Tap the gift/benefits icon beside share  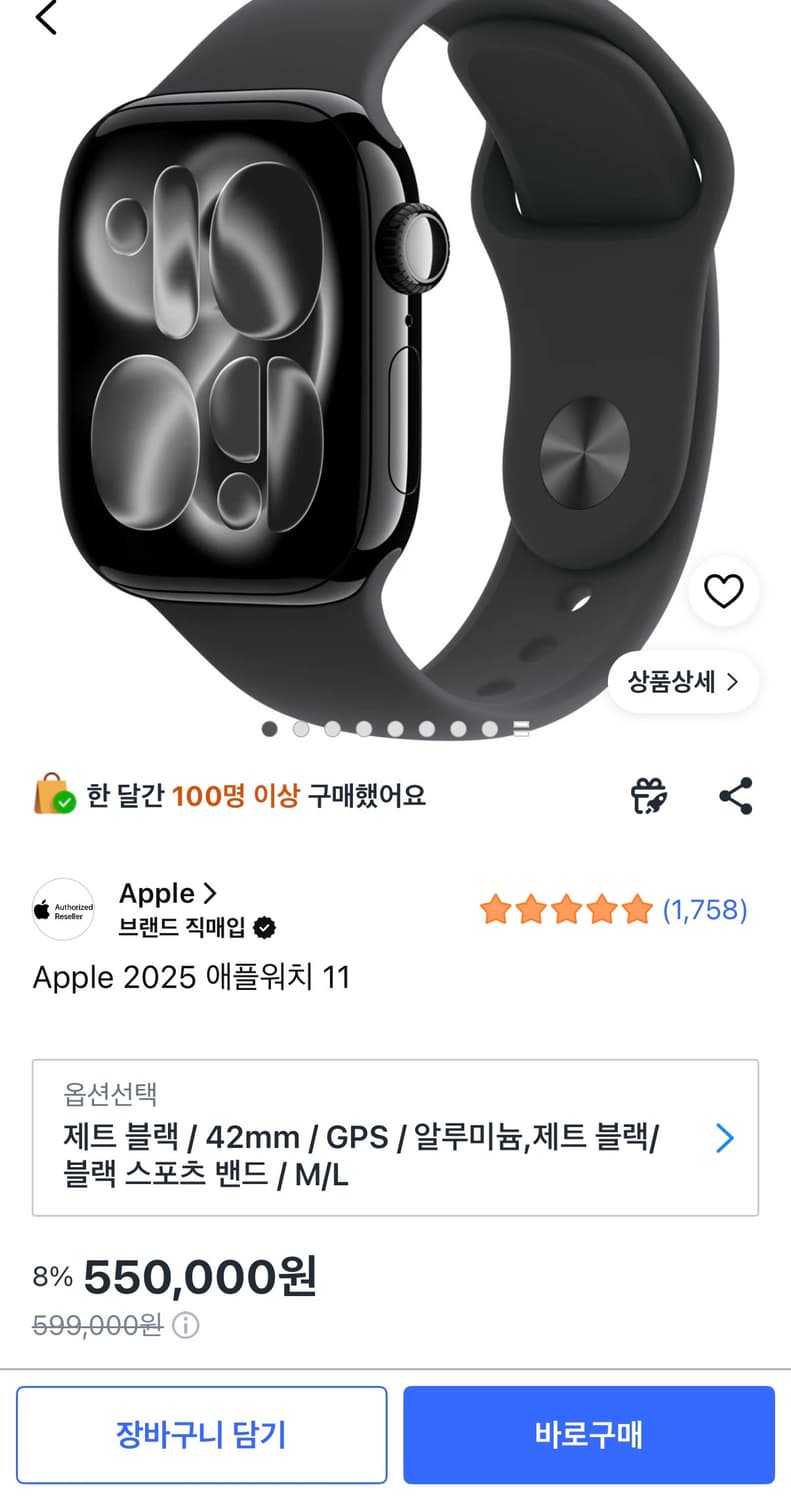click(x=650, y=795)
